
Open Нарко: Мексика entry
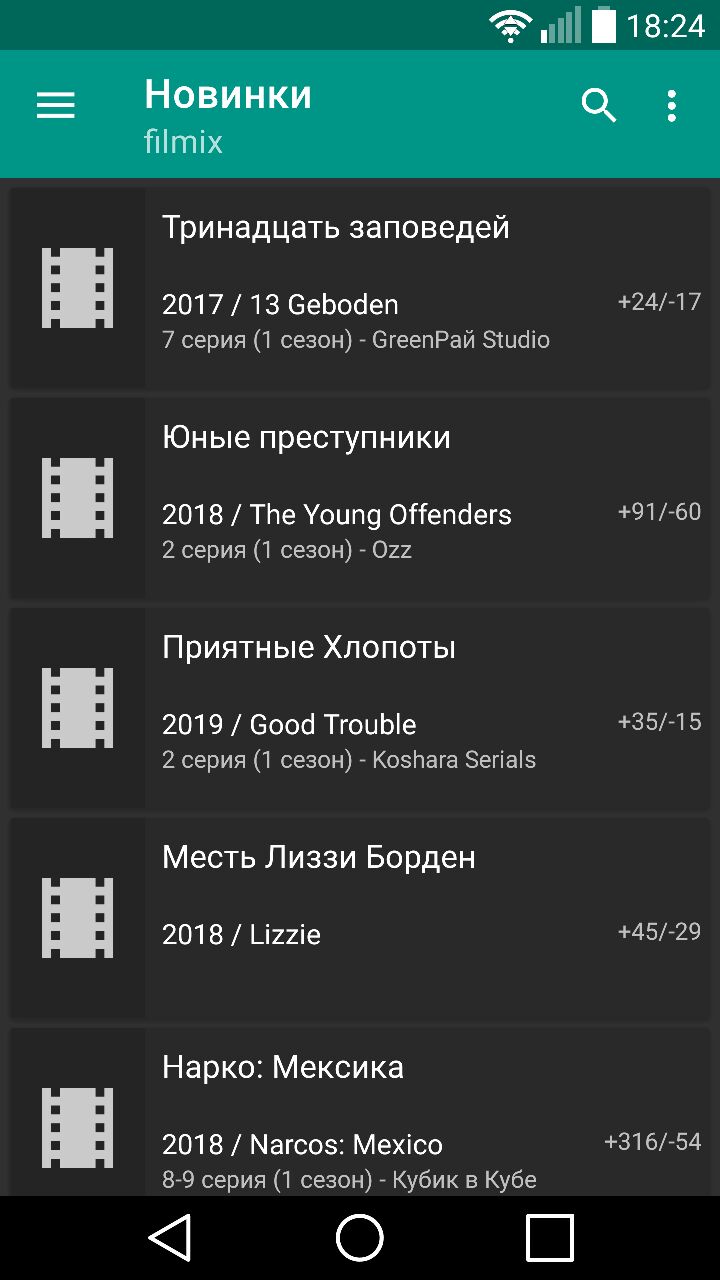[x=360, y=1112]
